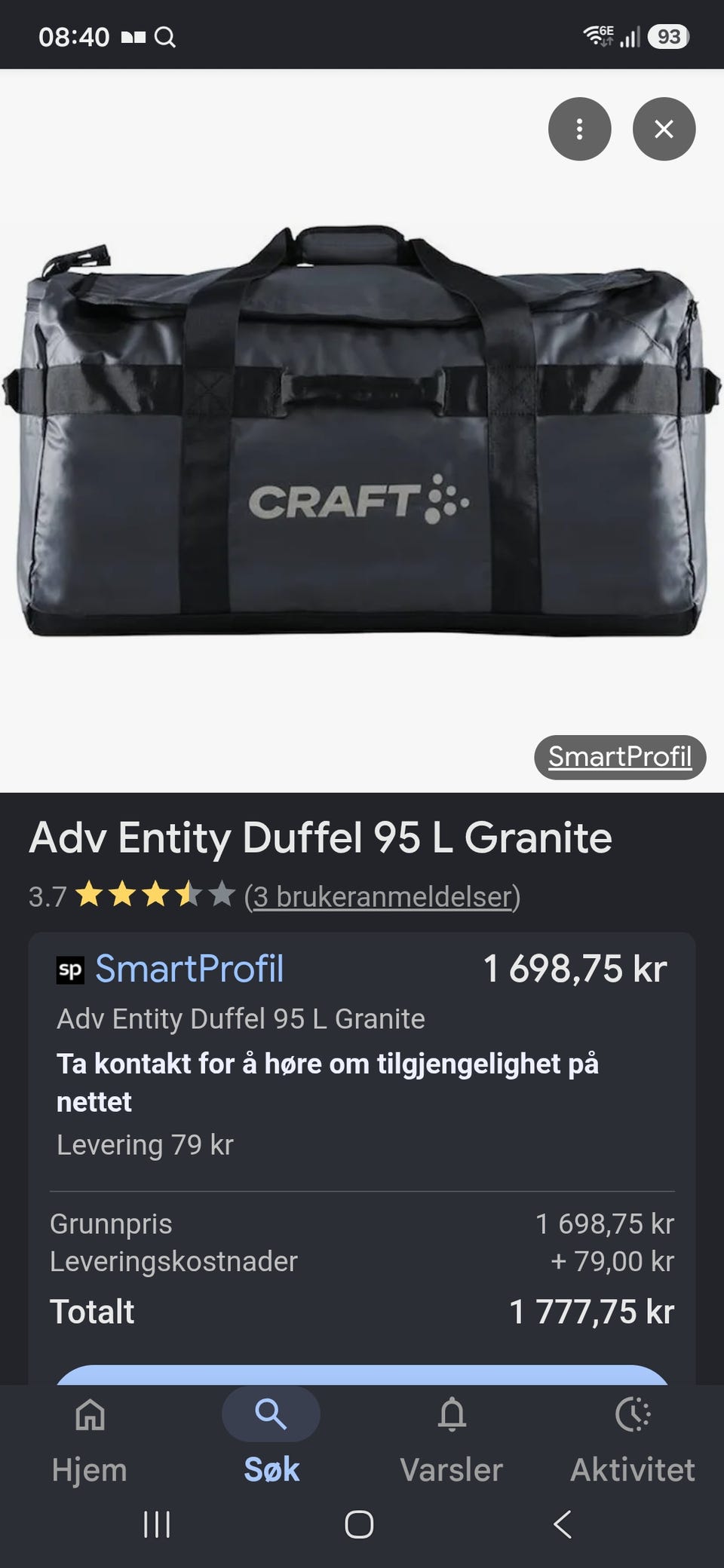Close the product detail view

(664, 129)
